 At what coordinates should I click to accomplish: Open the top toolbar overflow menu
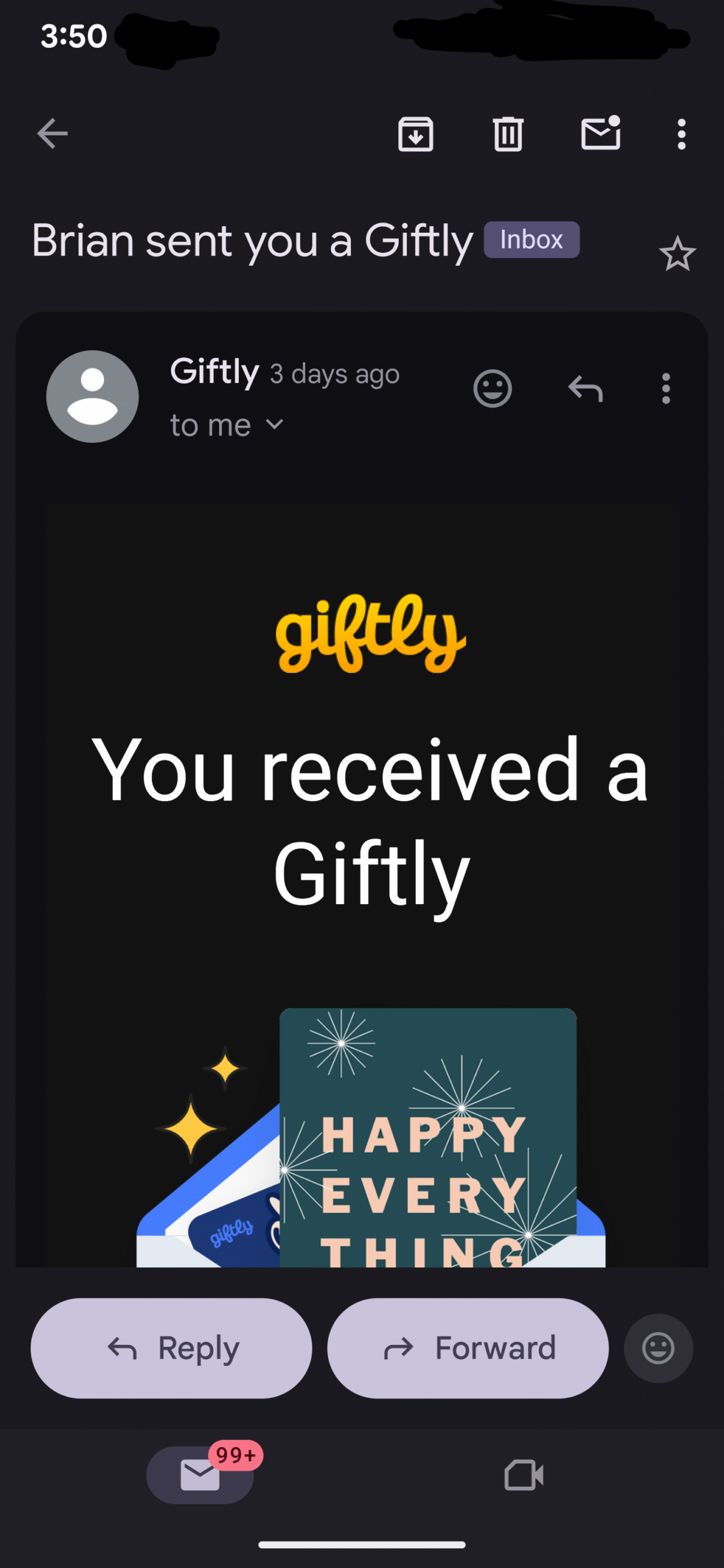click(681, 134)
